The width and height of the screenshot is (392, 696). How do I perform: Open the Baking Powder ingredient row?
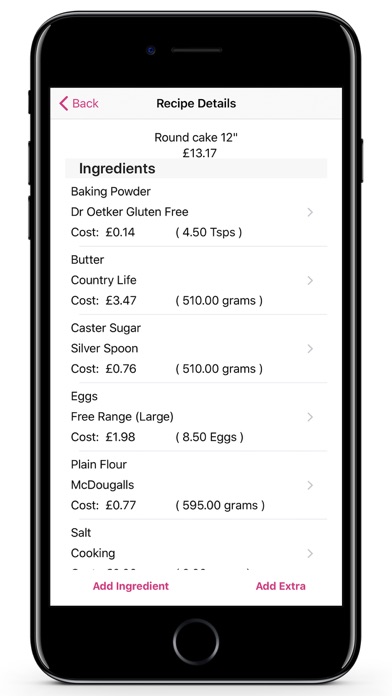coord(196,212)
